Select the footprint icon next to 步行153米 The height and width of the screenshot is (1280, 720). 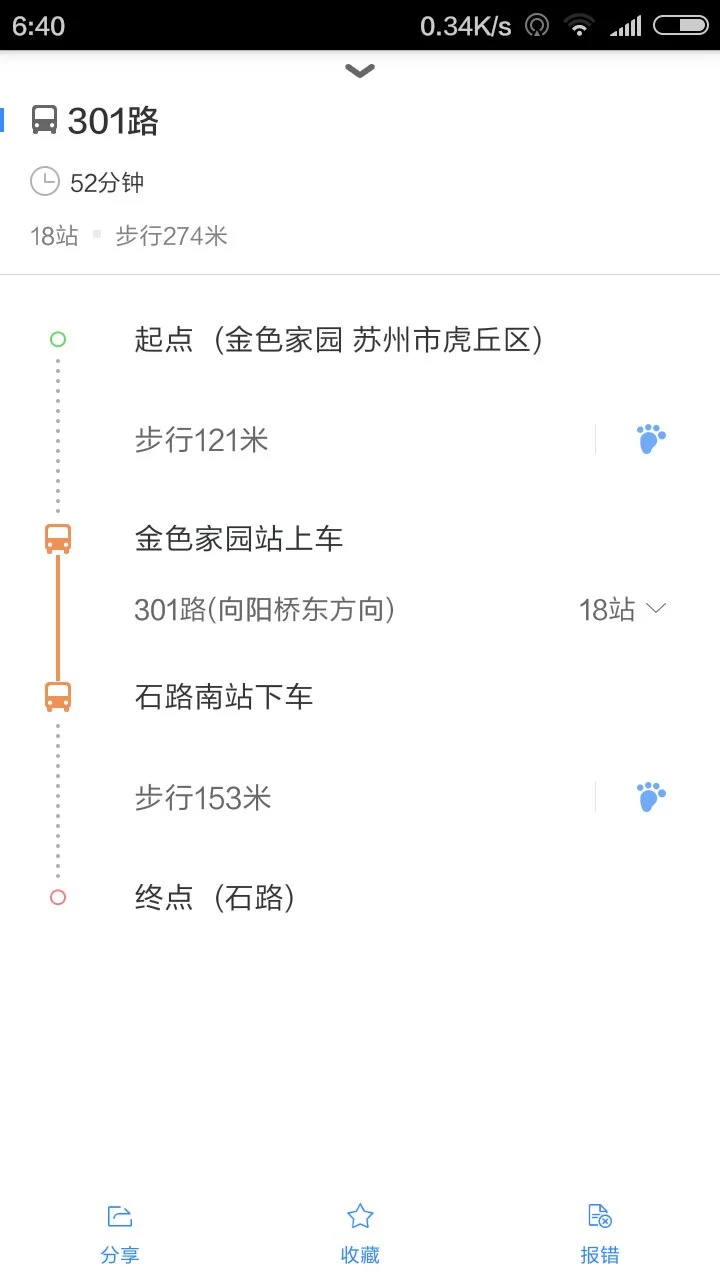pyautogui.click(x=651, y=796)
